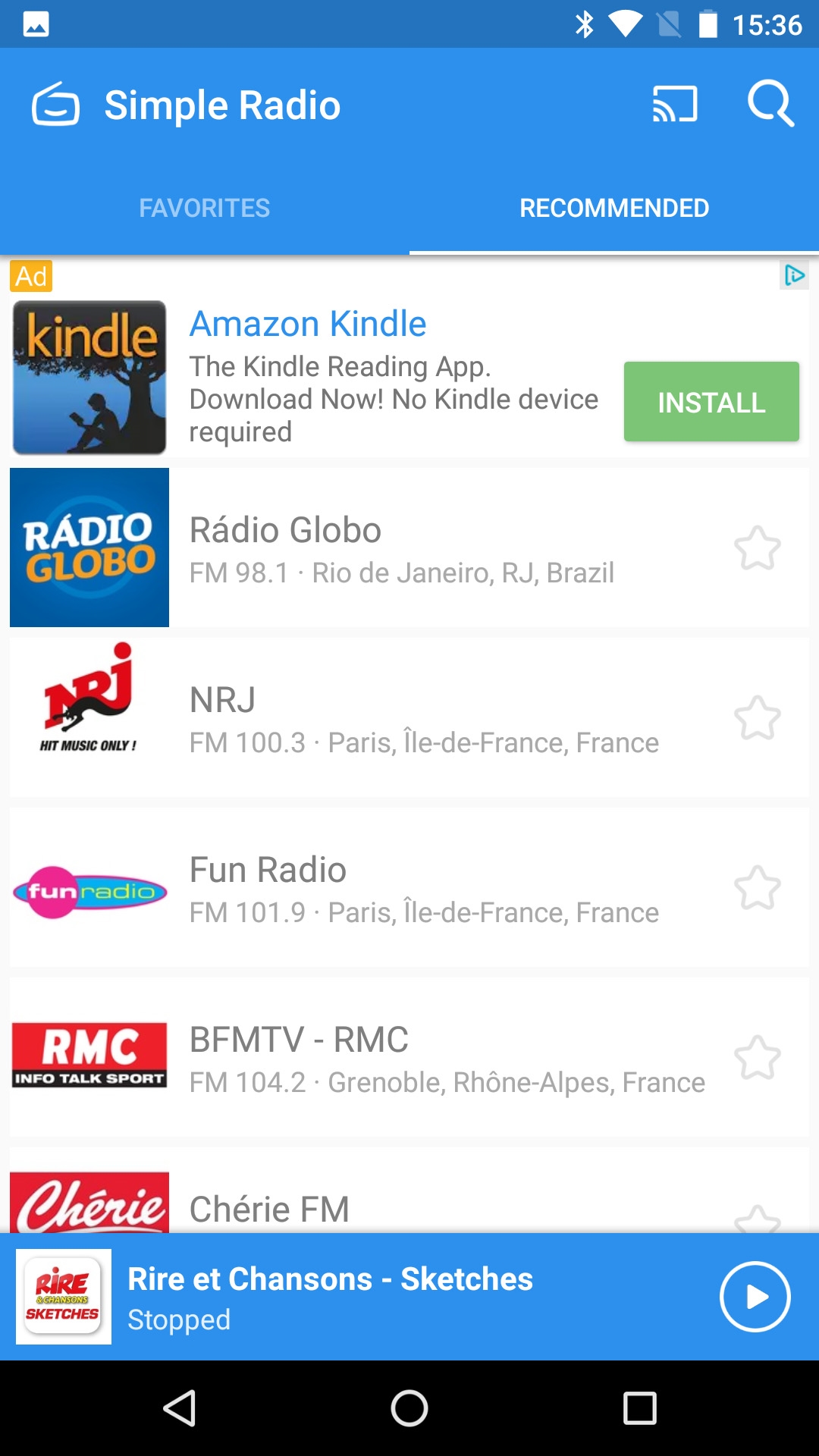819x1456 pixels.
Task: Tap the Fun Radio station logo
Action: pyautogui.click(x=89, y=891)
